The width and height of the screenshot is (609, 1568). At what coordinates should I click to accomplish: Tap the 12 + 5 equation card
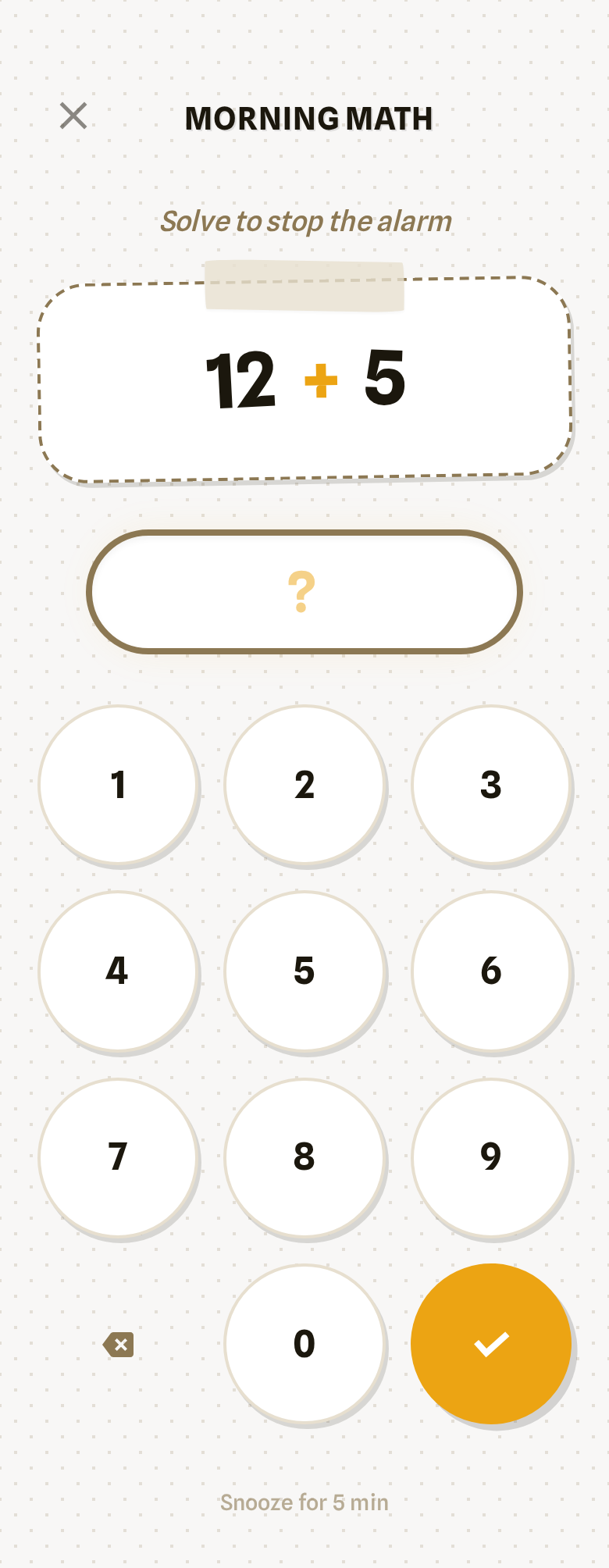click(x=304, y=380)
